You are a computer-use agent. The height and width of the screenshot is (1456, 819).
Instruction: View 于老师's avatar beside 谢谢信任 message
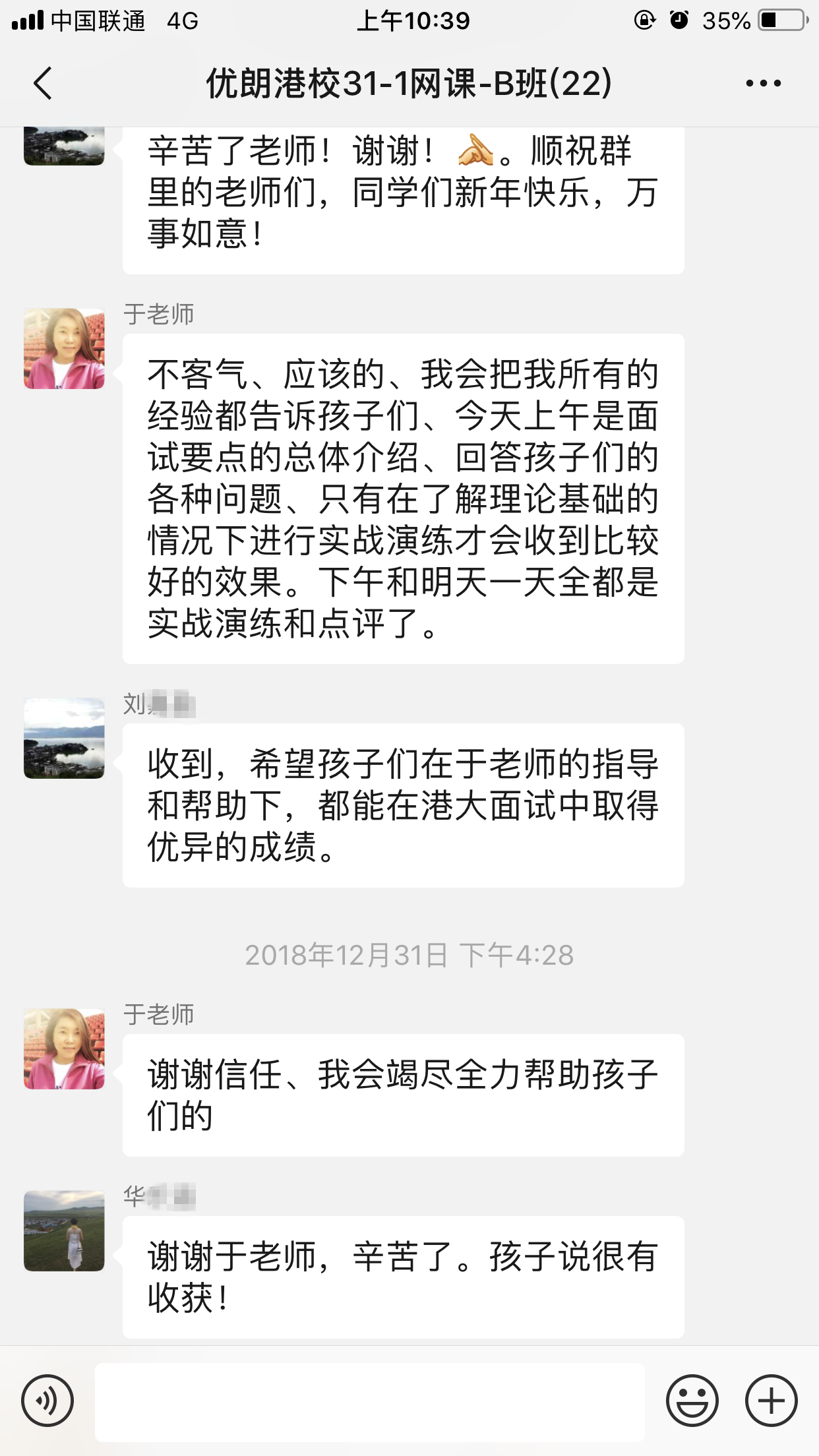coord(64,1048)
